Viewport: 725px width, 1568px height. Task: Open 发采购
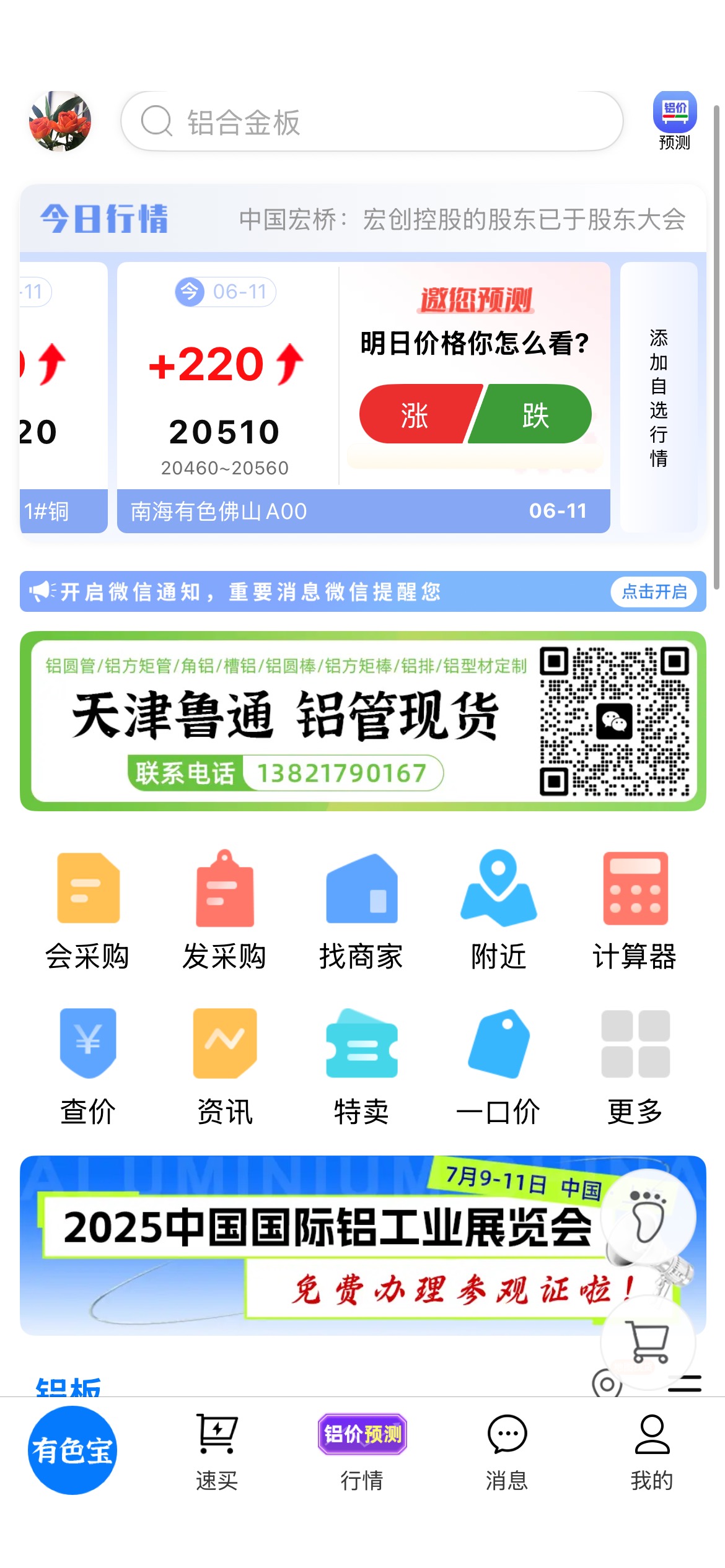pos(224,910)
